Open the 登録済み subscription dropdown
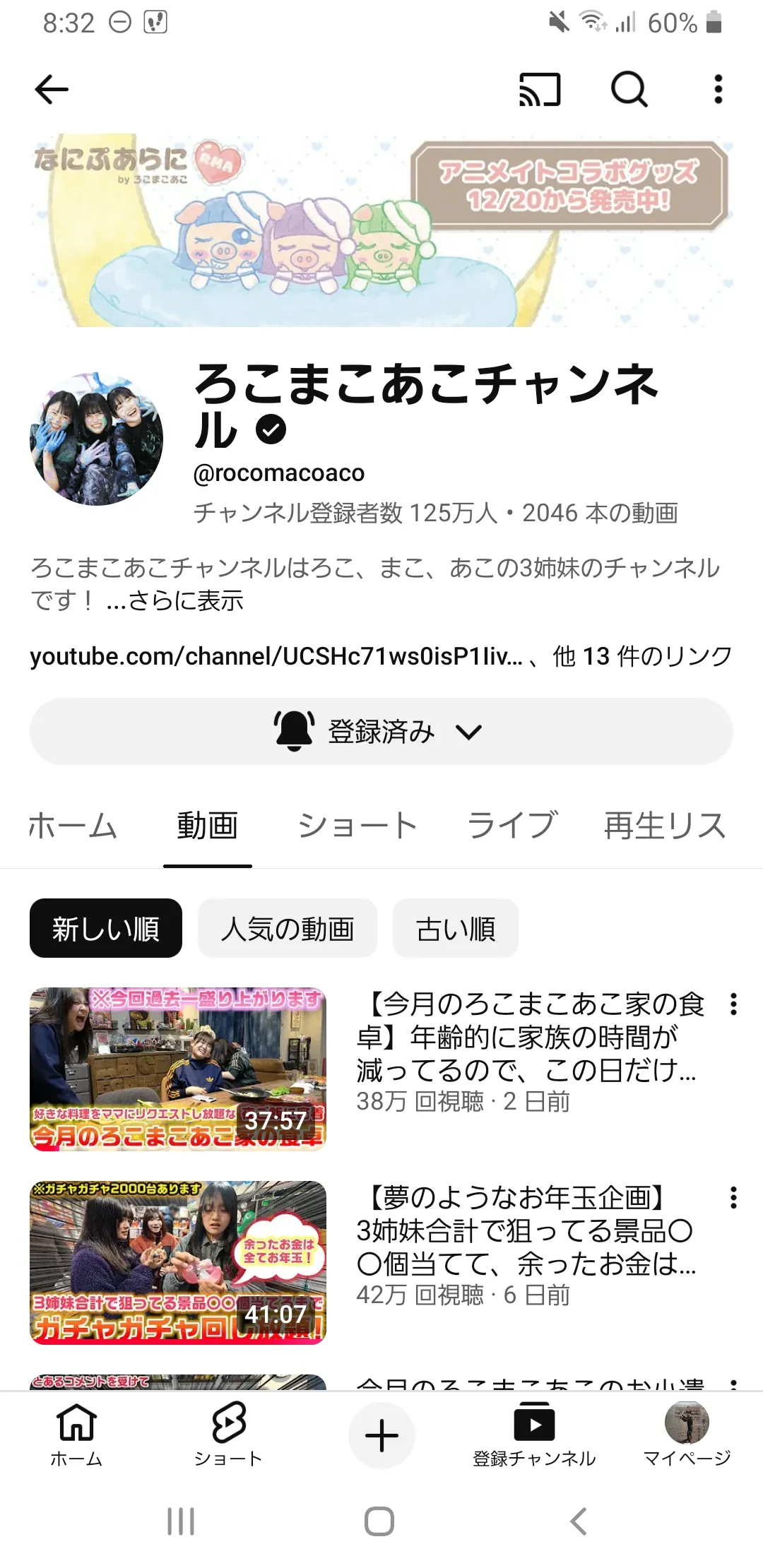The width and height of the screenshot is (763, 1568). (381, 732)
